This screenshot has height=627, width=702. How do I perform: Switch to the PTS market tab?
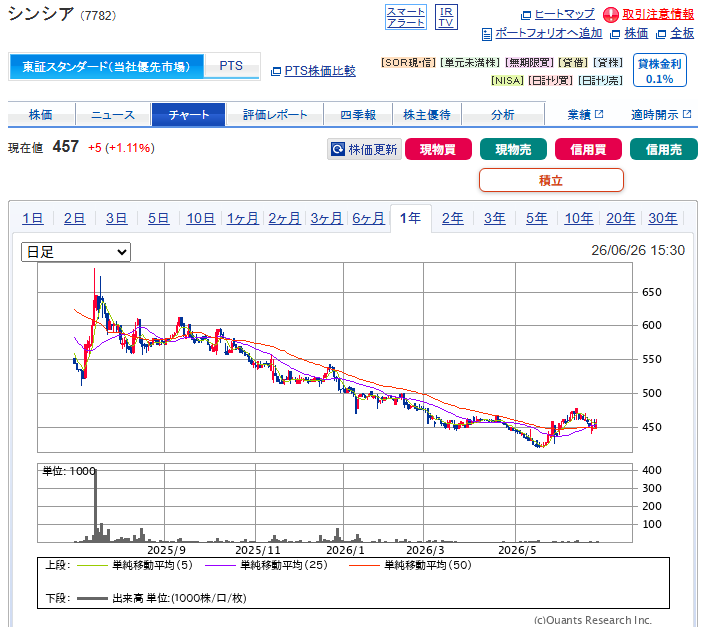231,66
